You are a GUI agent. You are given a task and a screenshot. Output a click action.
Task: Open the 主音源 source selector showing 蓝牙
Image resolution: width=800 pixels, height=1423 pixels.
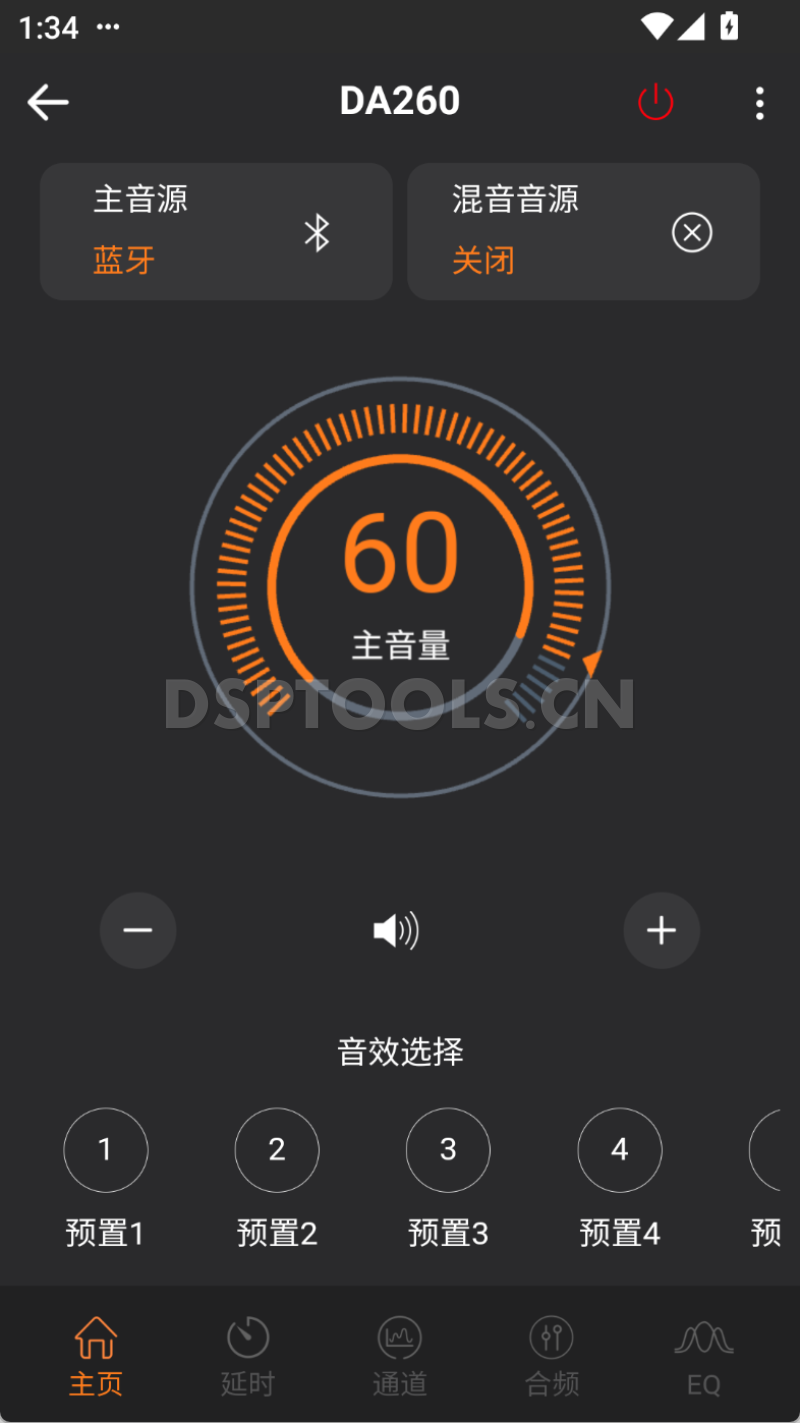[x=216, y=231]
